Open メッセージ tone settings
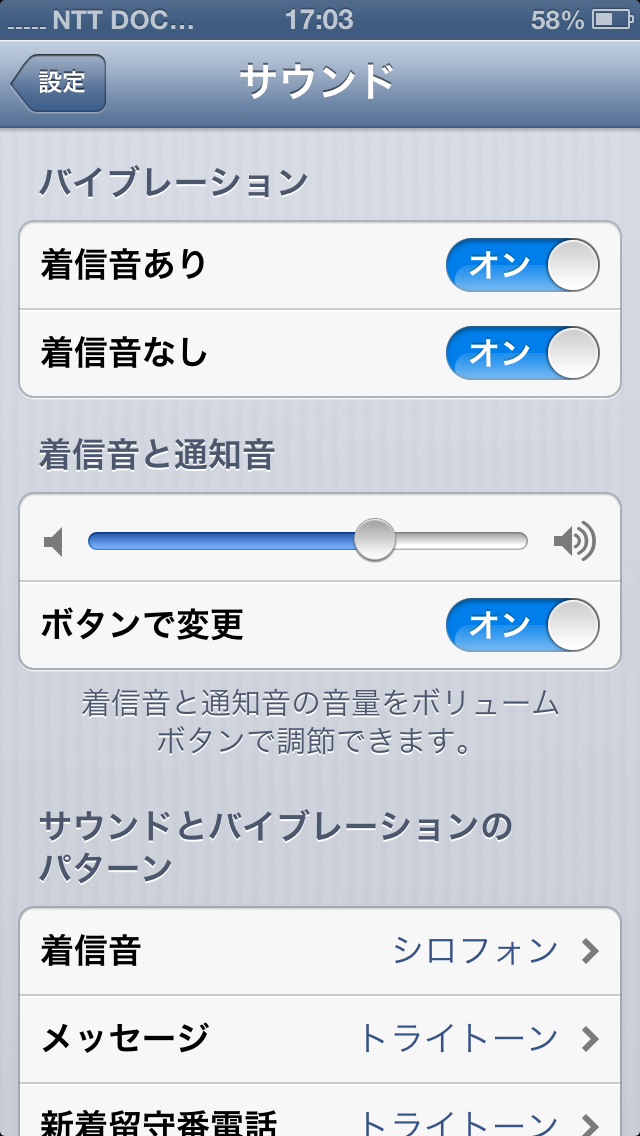The image size is (640, 1136). (x=320, y=1039)
